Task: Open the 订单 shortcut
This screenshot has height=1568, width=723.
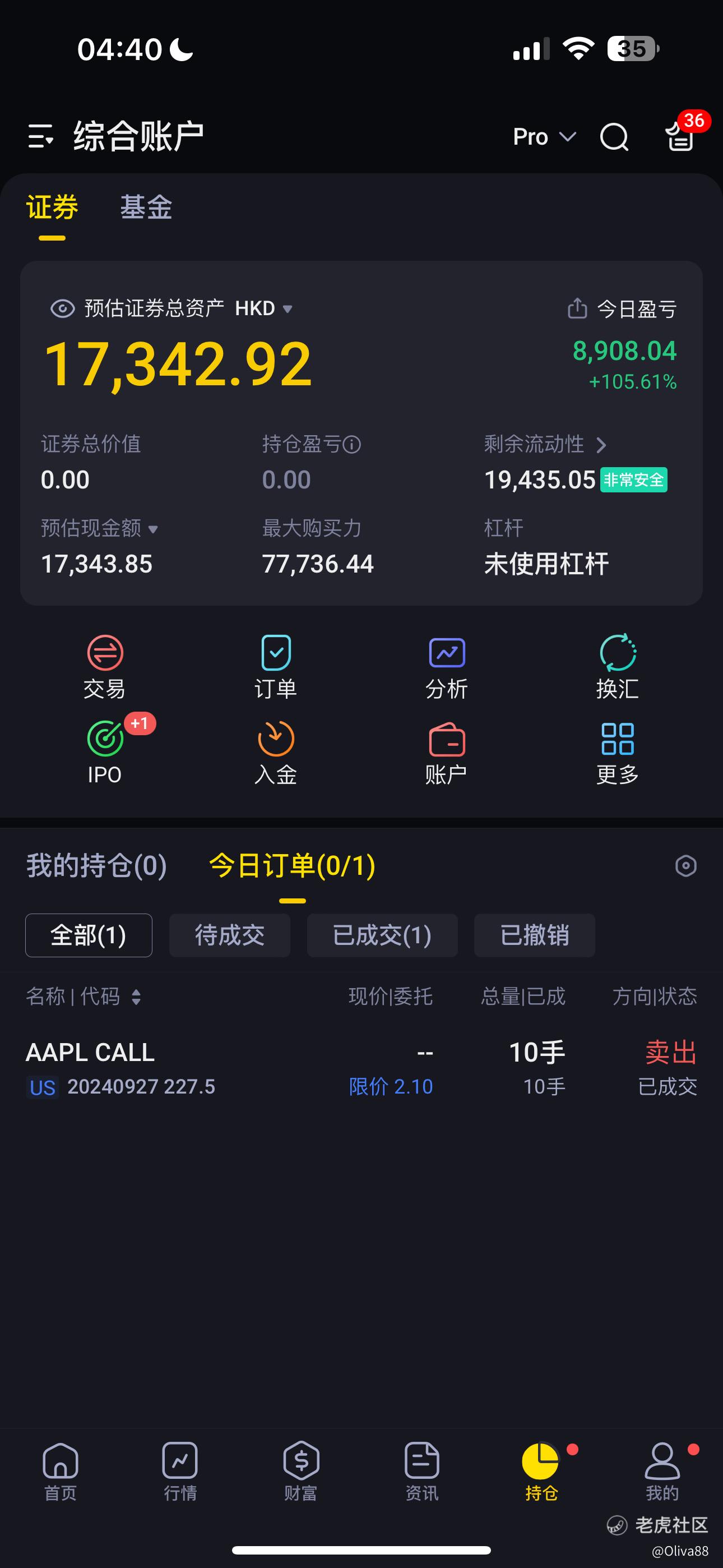Action: pos(276,667)
